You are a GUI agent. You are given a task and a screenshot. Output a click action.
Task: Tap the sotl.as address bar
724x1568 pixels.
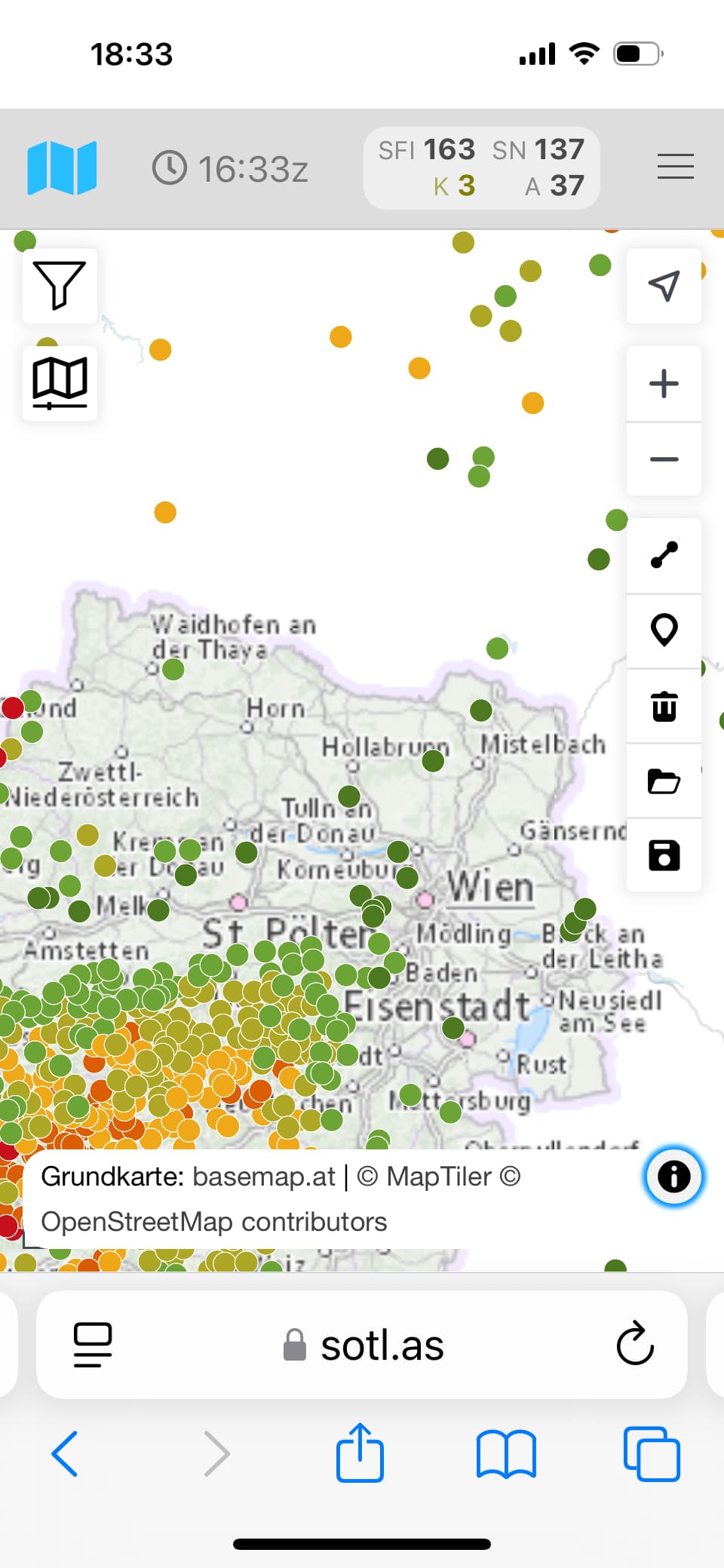(362, 1345)
